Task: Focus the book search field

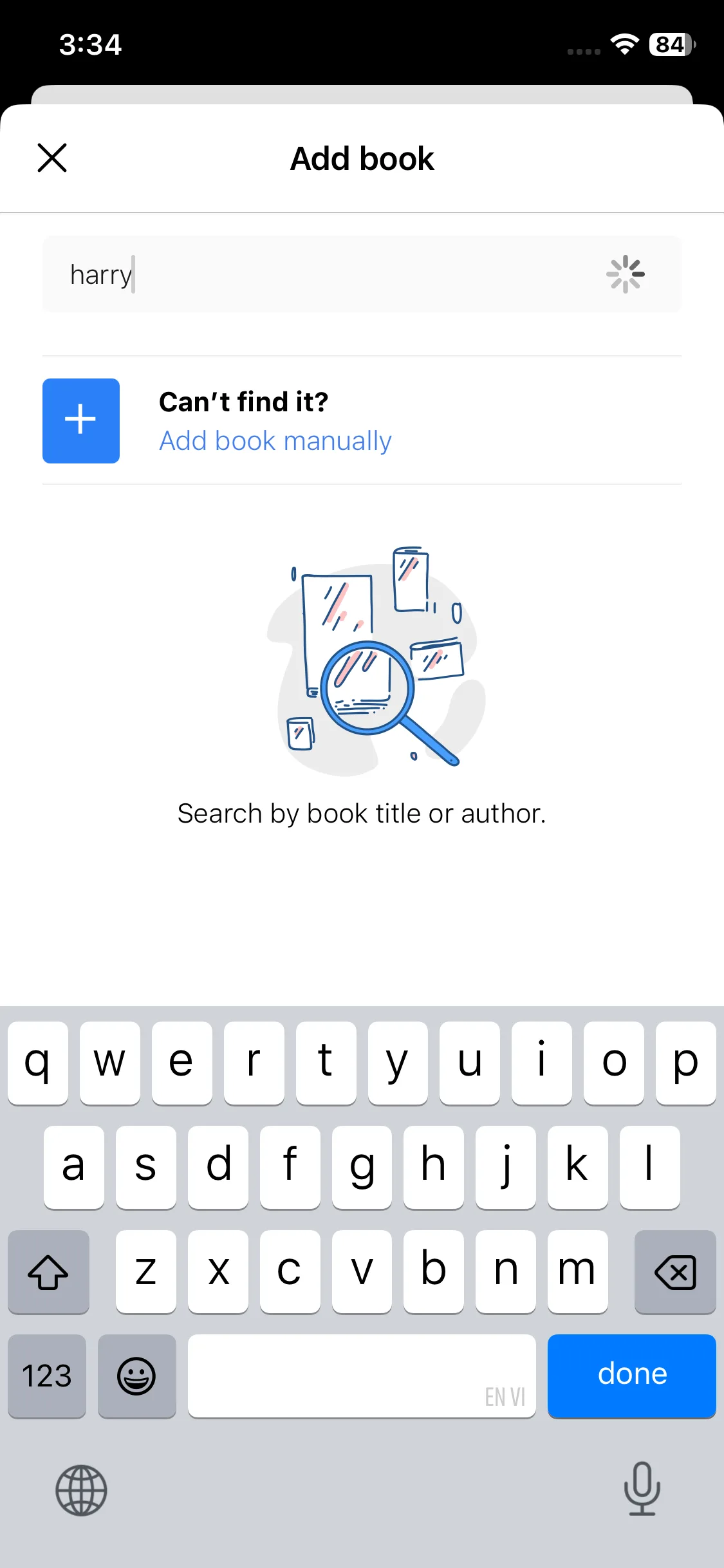Action: 362,274
